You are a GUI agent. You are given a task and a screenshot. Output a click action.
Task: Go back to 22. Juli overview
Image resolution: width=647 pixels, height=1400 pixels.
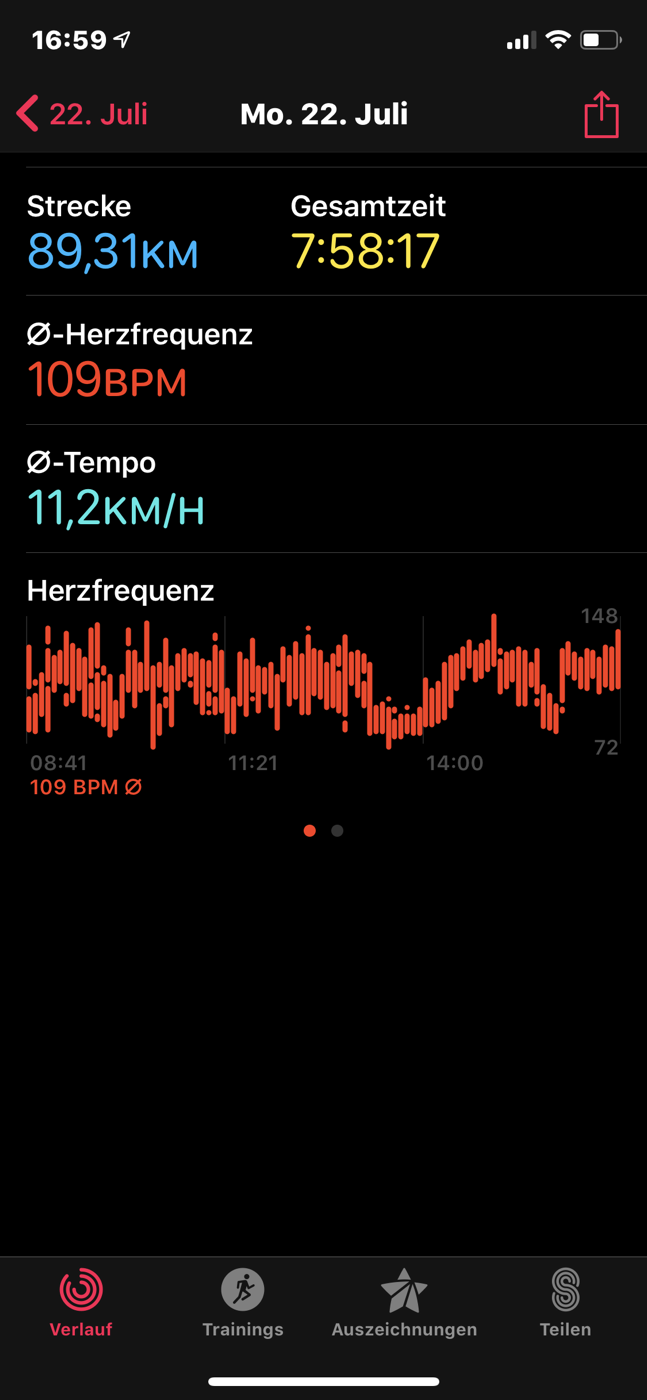(x=82, y=114)
